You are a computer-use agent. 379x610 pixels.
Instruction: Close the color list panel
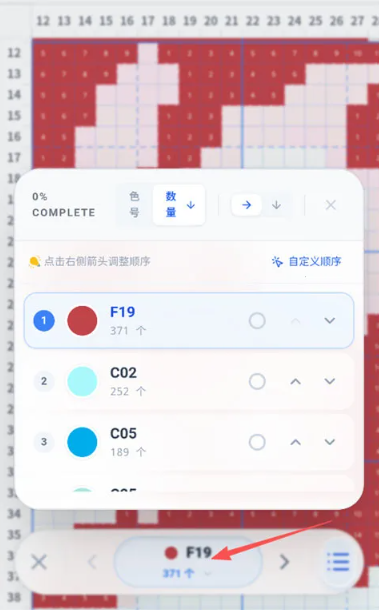331,205
